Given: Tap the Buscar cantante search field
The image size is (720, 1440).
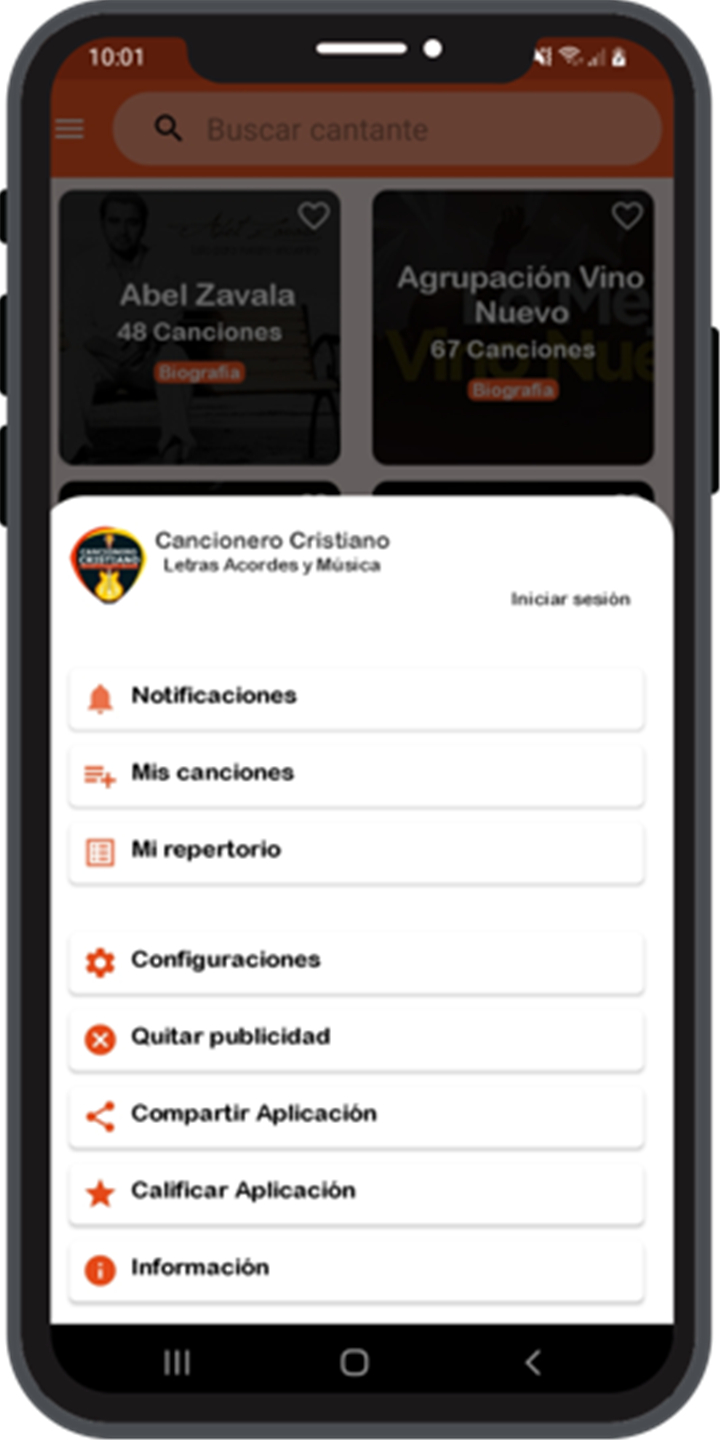Looking at the screenshot, I should tap(388, 129).
